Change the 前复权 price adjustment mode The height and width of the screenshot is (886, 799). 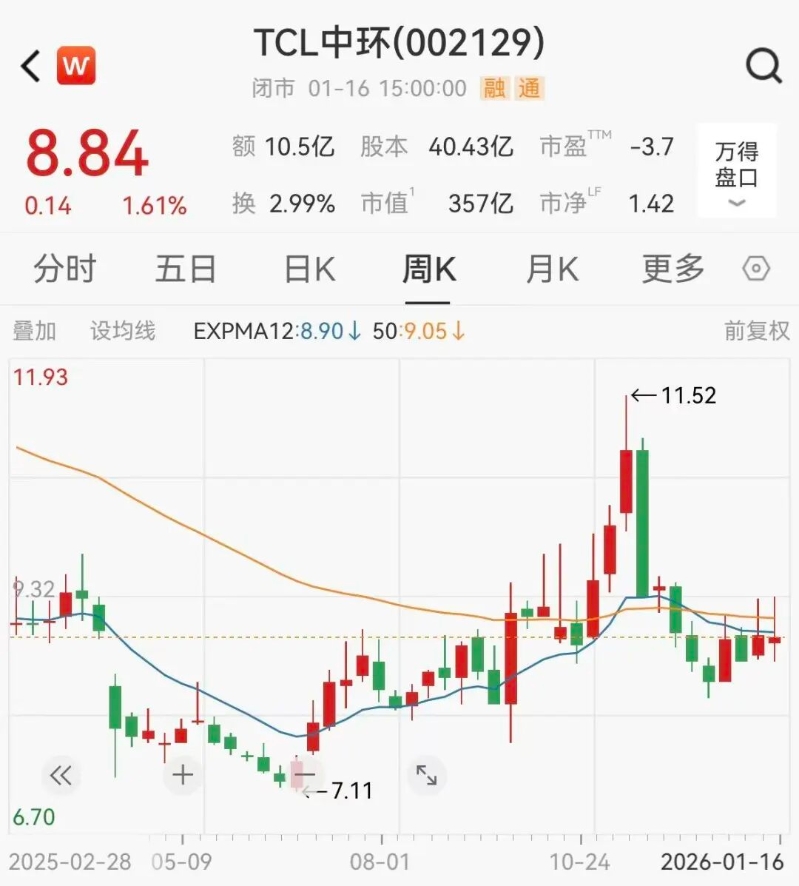(x=757, y=331)
